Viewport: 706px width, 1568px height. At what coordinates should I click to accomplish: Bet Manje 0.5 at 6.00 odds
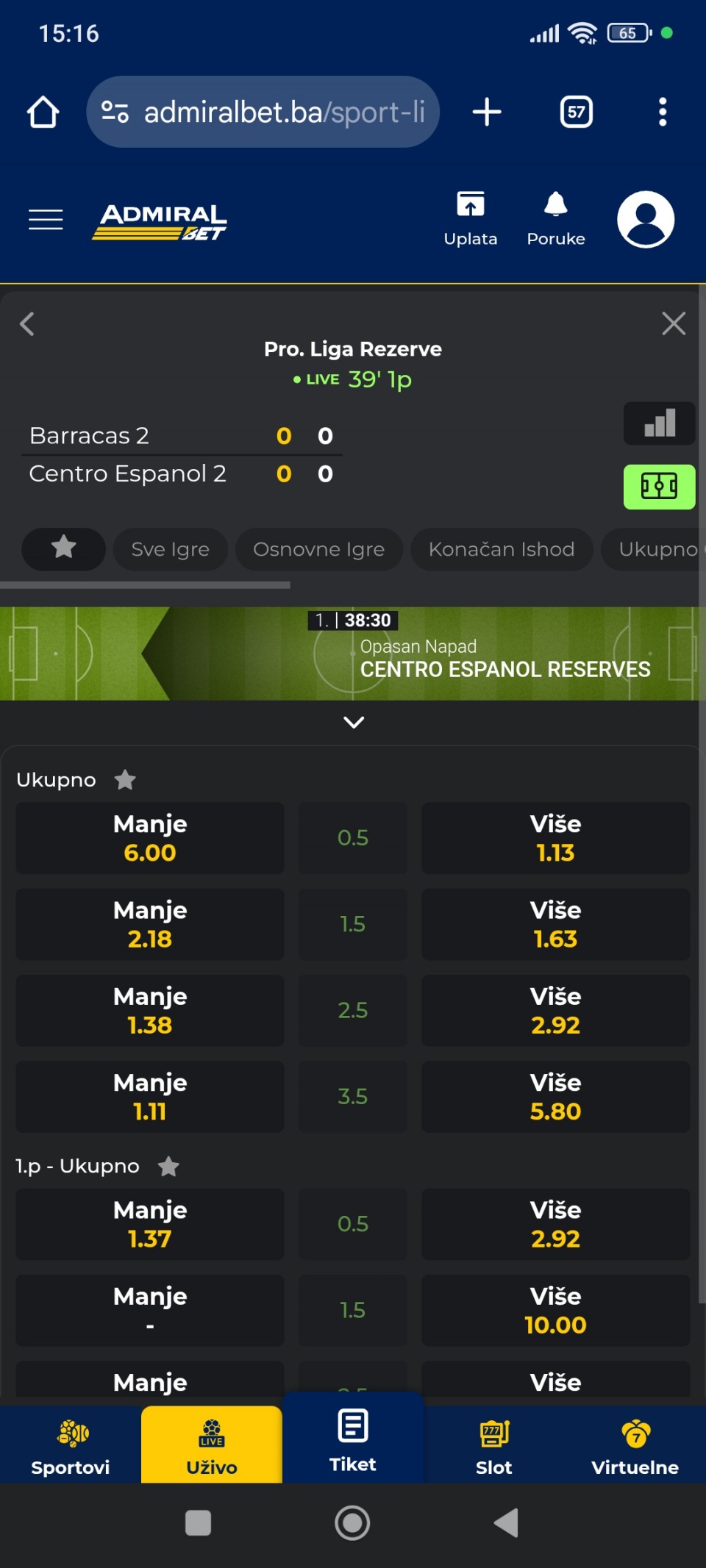coord(150,838)
